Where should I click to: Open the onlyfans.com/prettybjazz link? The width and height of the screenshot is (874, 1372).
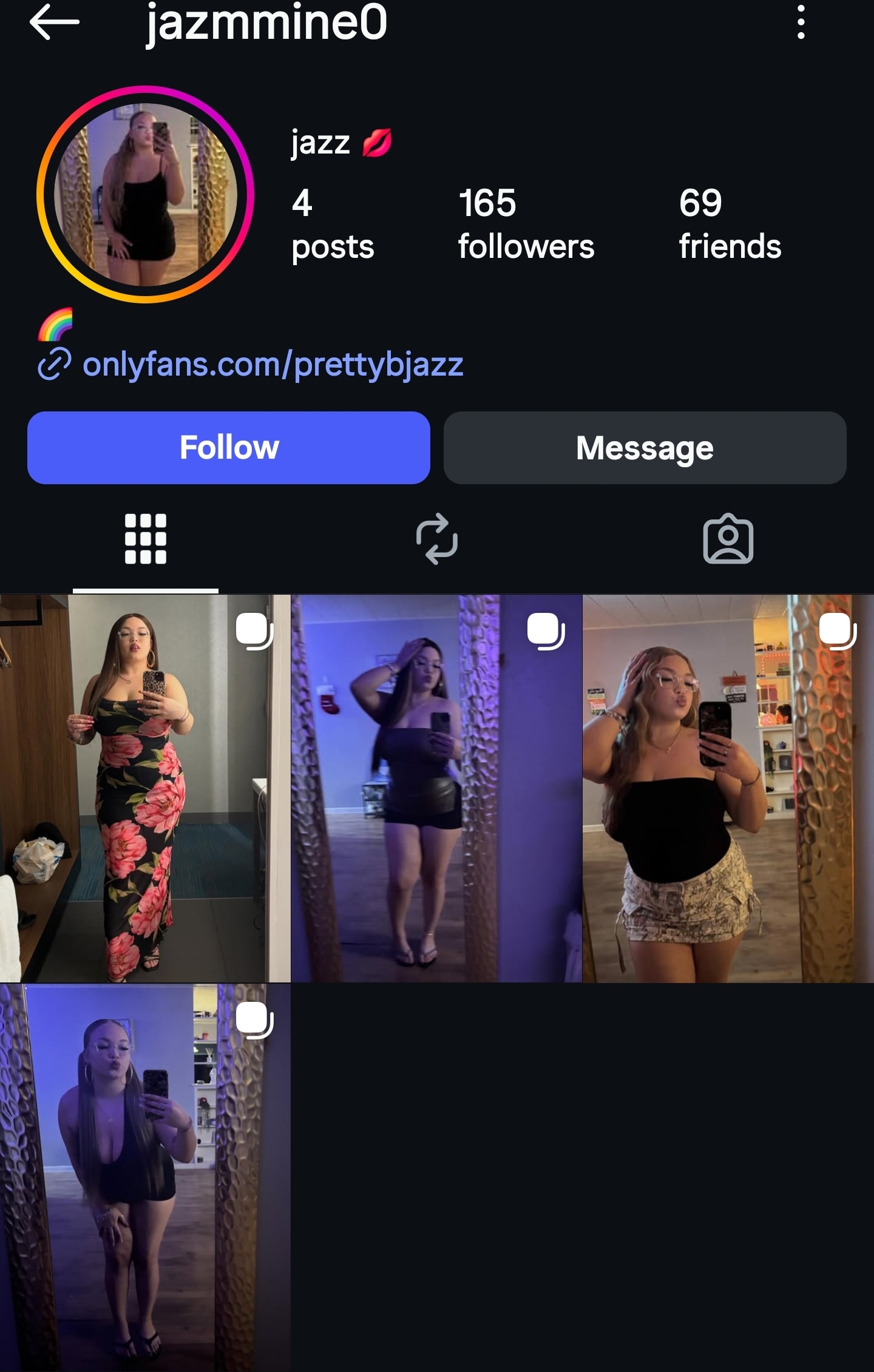[x=272, y=364]
